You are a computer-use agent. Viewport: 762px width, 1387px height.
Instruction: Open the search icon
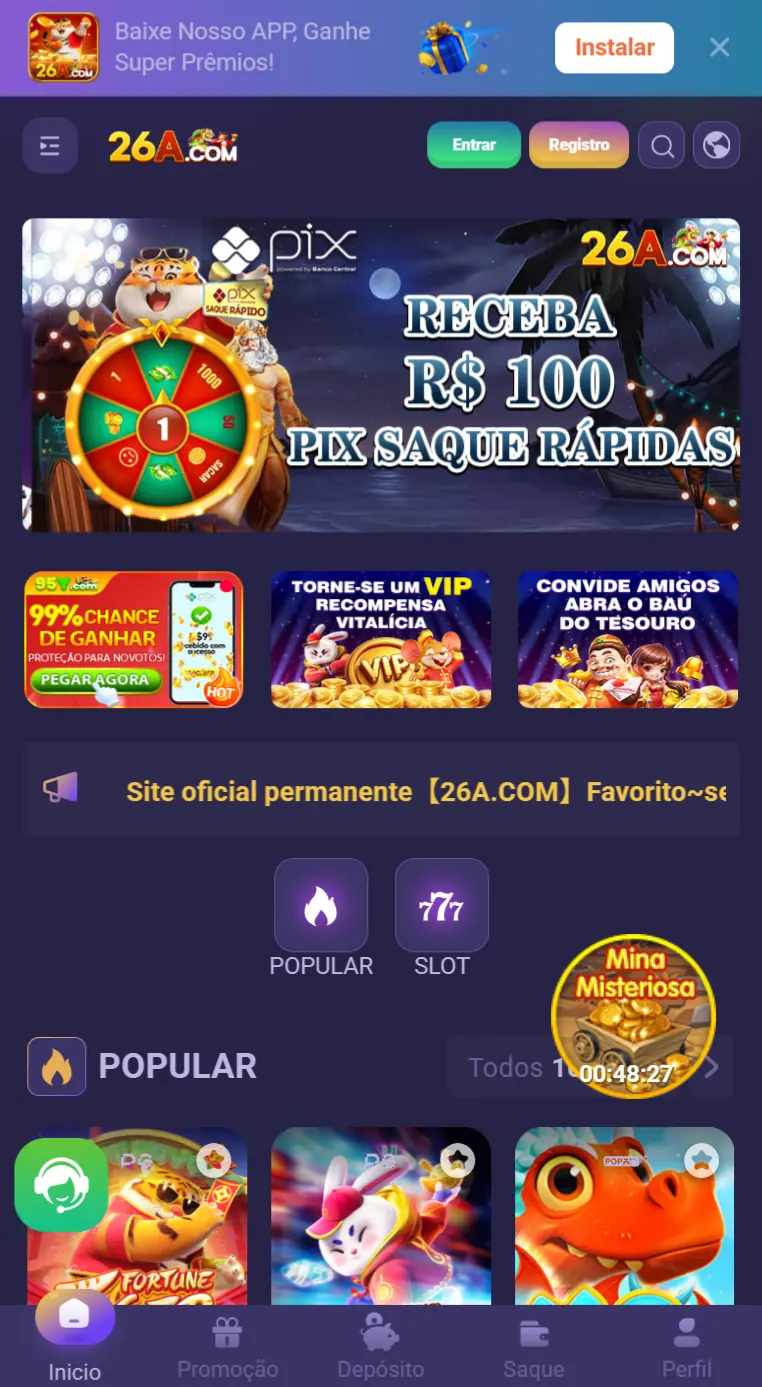point(662,146)
